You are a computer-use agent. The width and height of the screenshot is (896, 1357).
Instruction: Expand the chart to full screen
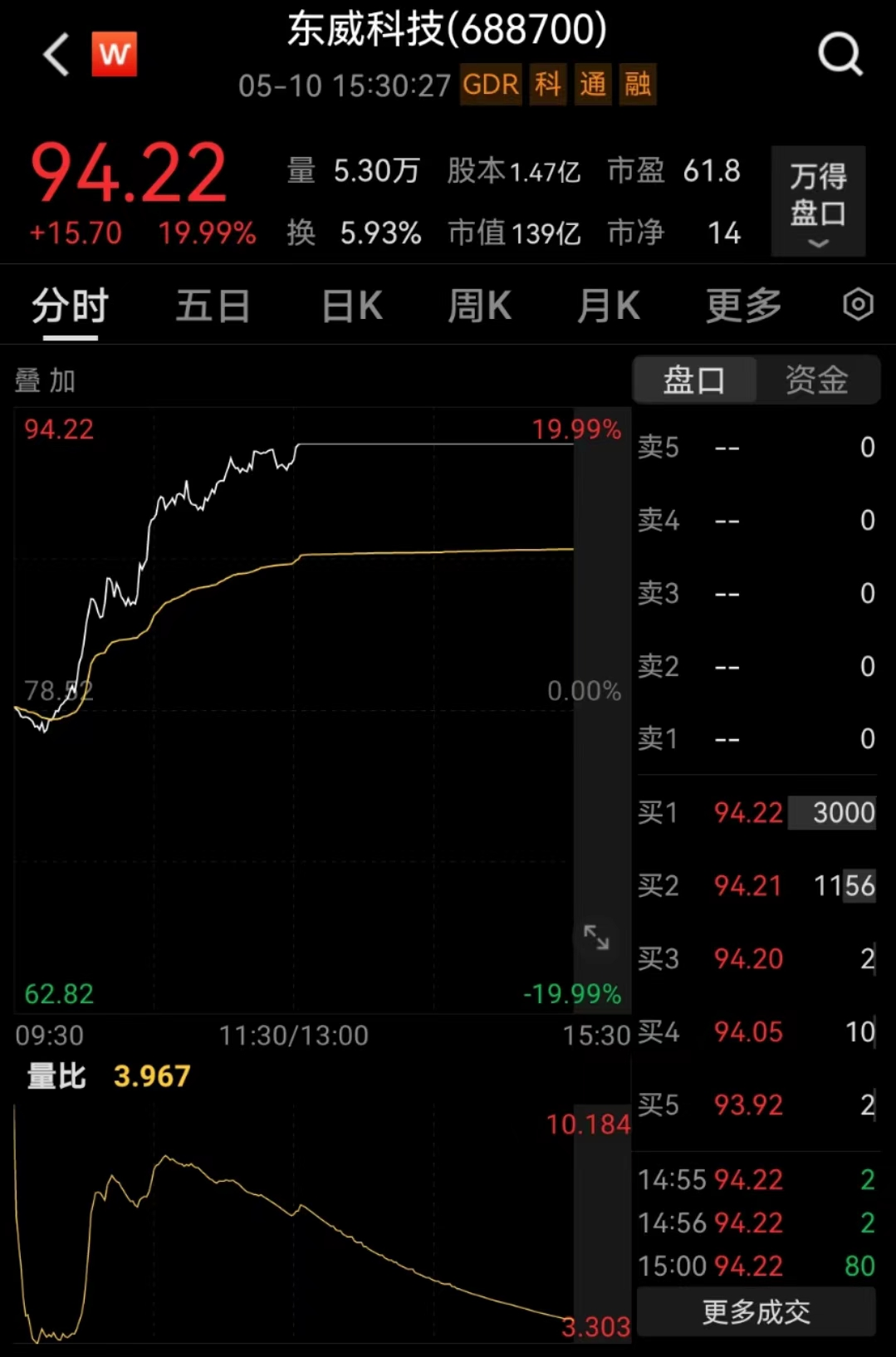pos(596,937)
